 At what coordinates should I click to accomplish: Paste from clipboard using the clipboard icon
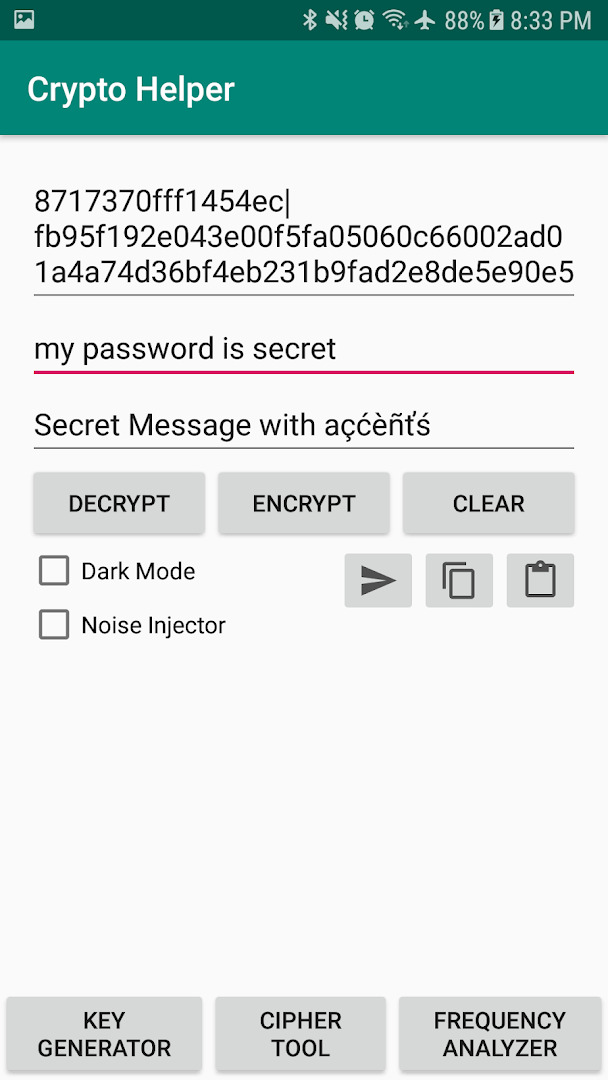pos(541,581)
